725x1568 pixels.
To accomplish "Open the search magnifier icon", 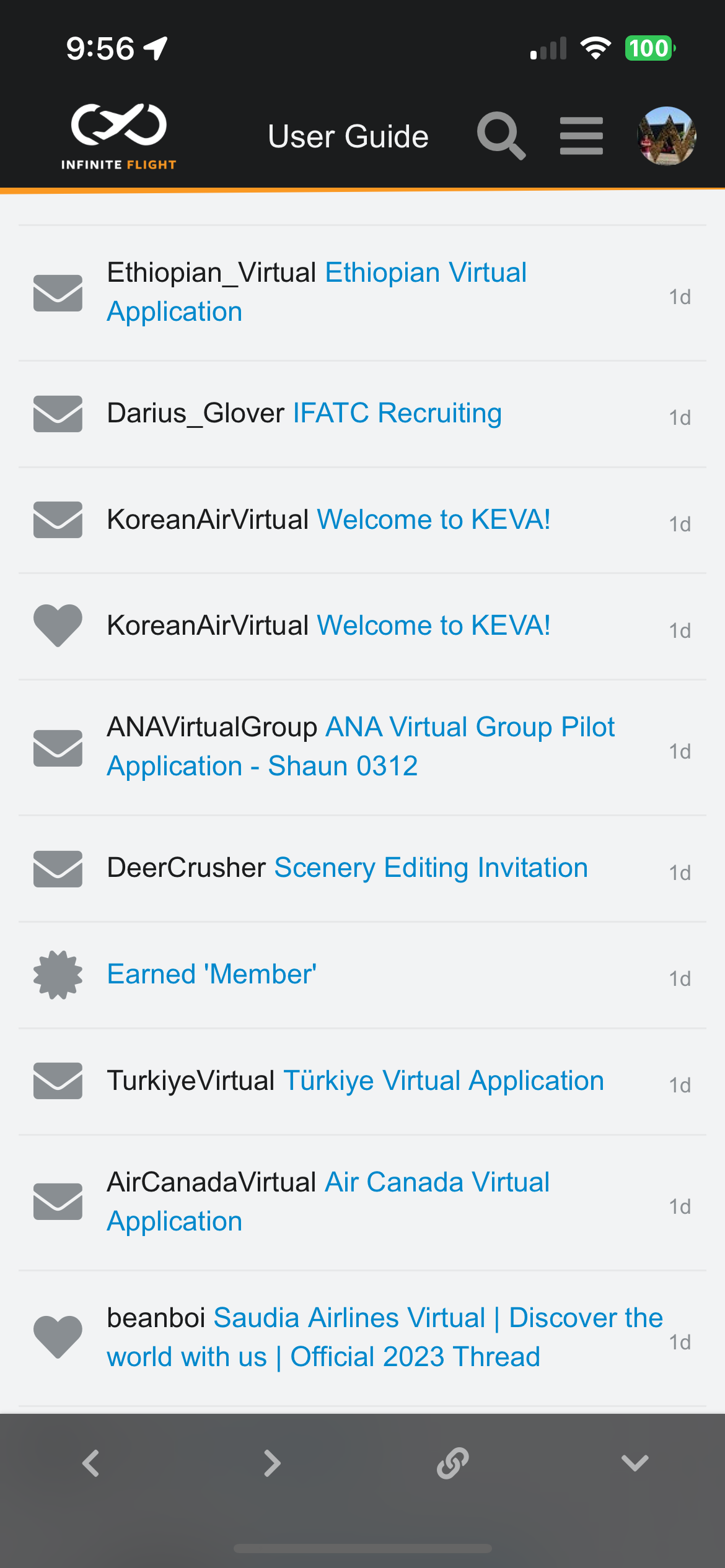I will point(501,136).
